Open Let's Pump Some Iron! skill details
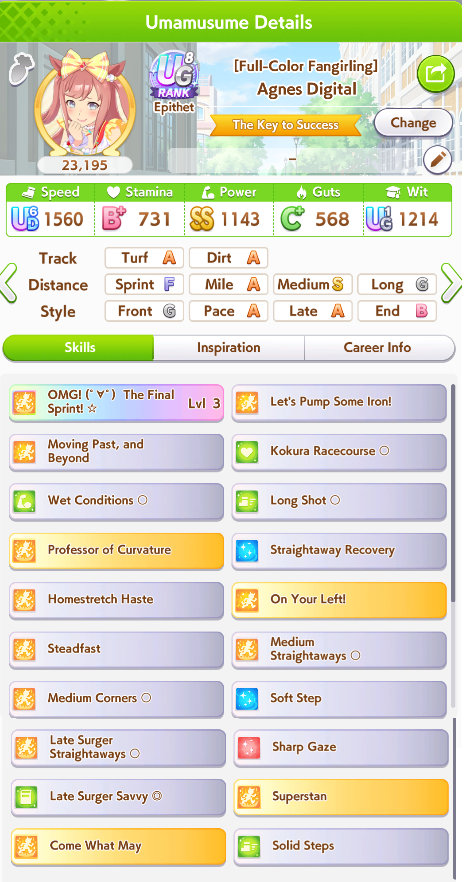Viewport: 470px width, 882px height. (339, 403)
